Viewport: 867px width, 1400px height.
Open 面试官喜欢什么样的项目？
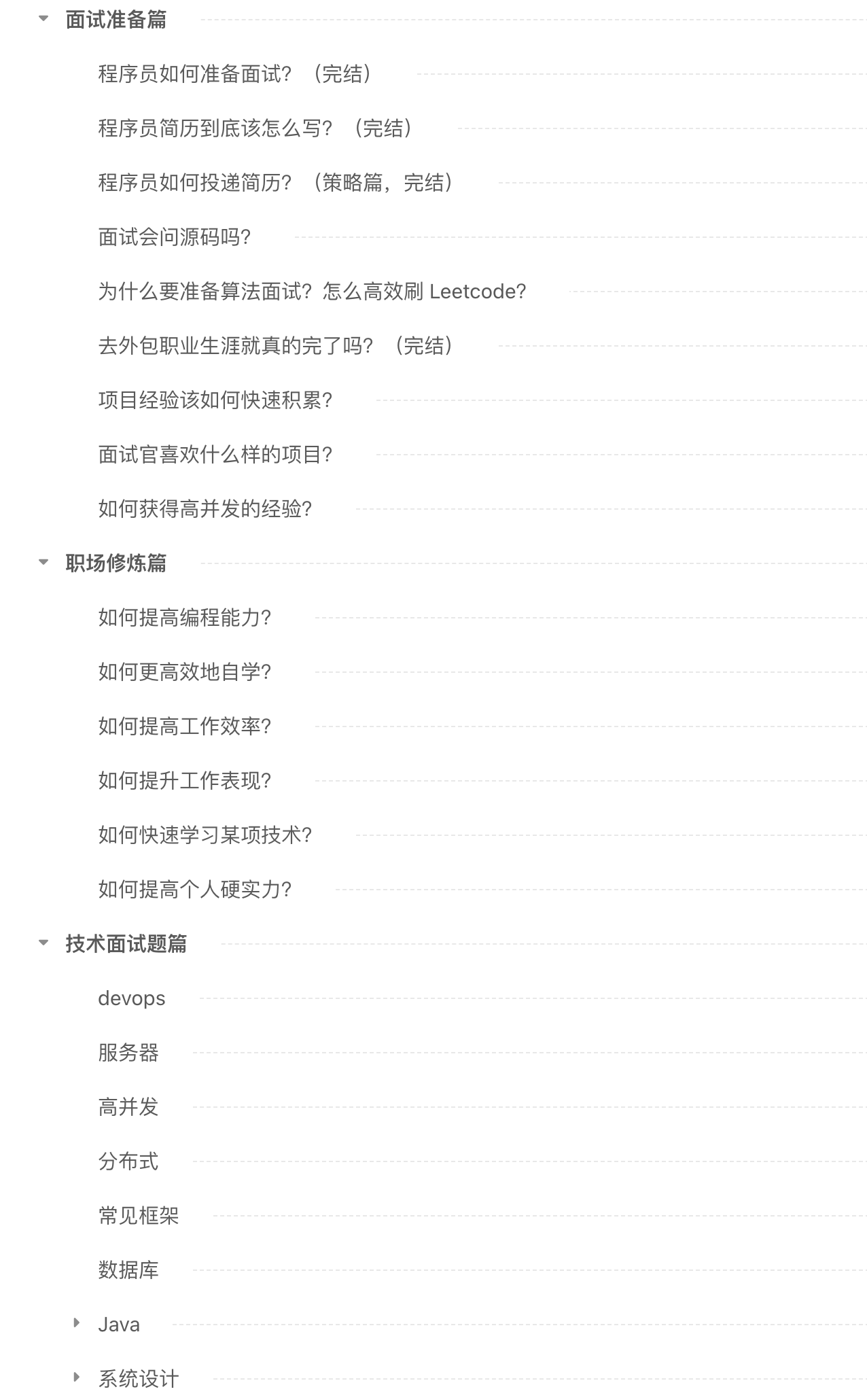pyautogui.click(x=215, y=454)
